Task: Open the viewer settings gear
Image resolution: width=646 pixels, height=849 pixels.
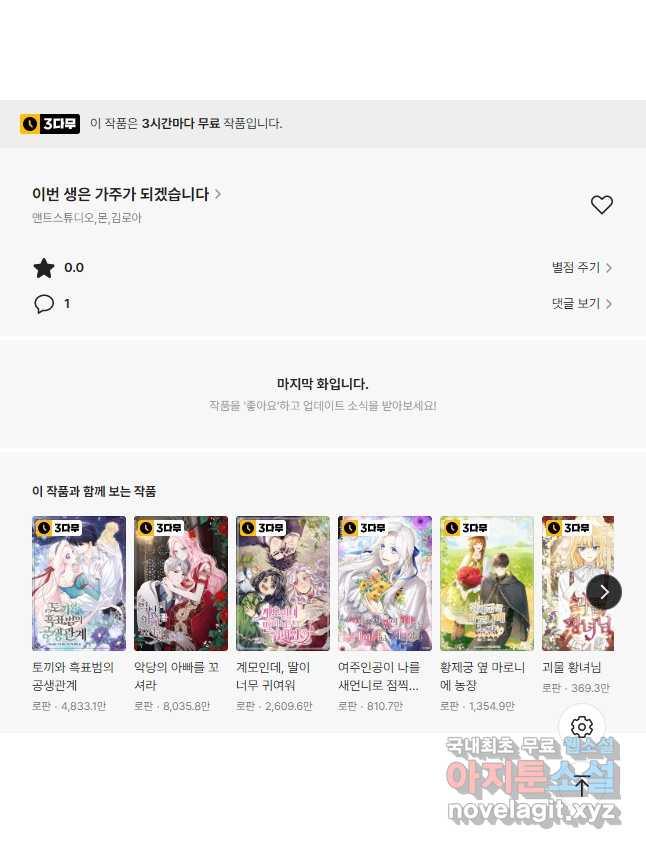Action: tap(582, 727)
